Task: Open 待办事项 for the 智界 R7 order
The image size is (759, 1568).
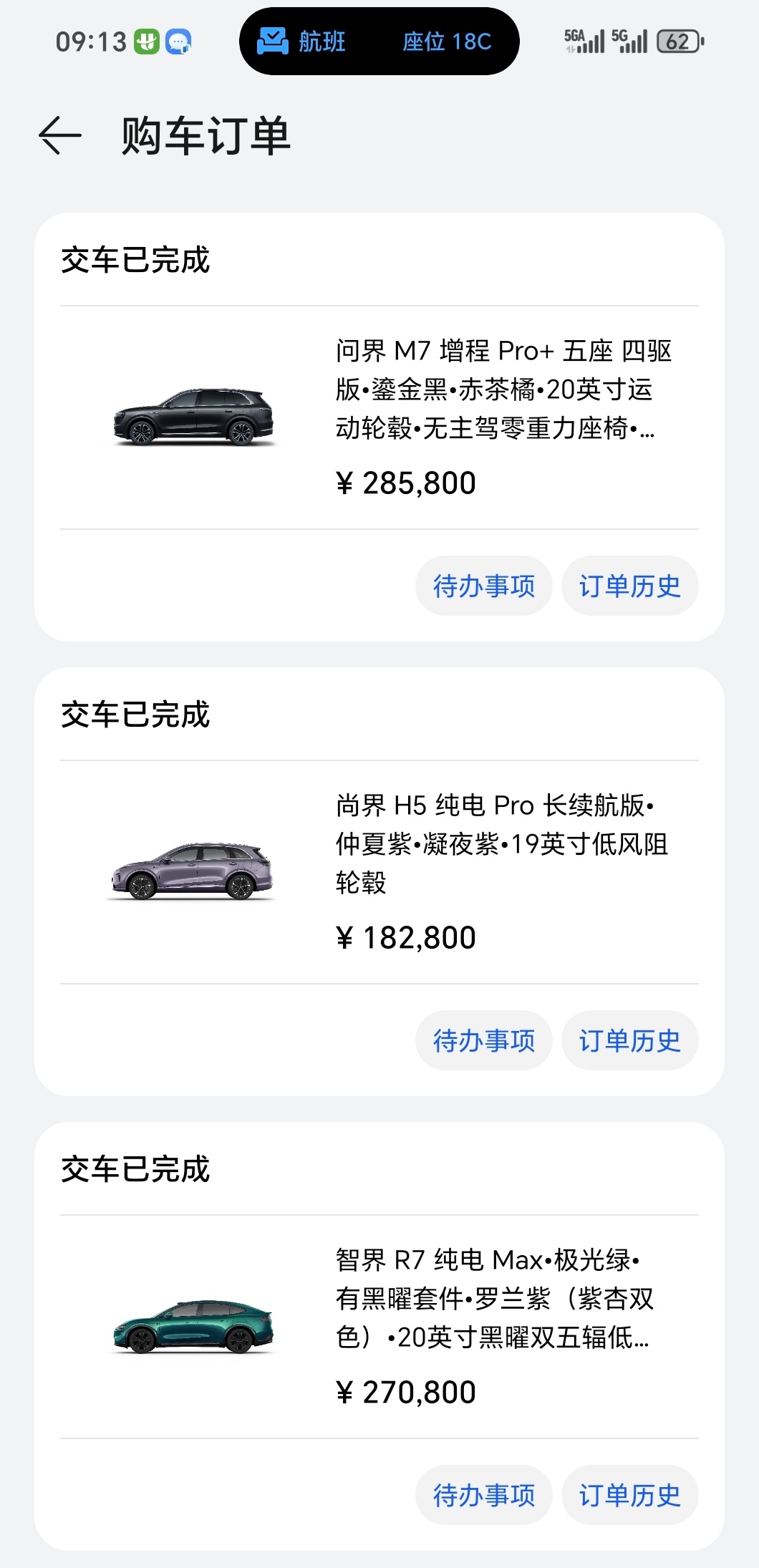Action: coord(484,1496)
